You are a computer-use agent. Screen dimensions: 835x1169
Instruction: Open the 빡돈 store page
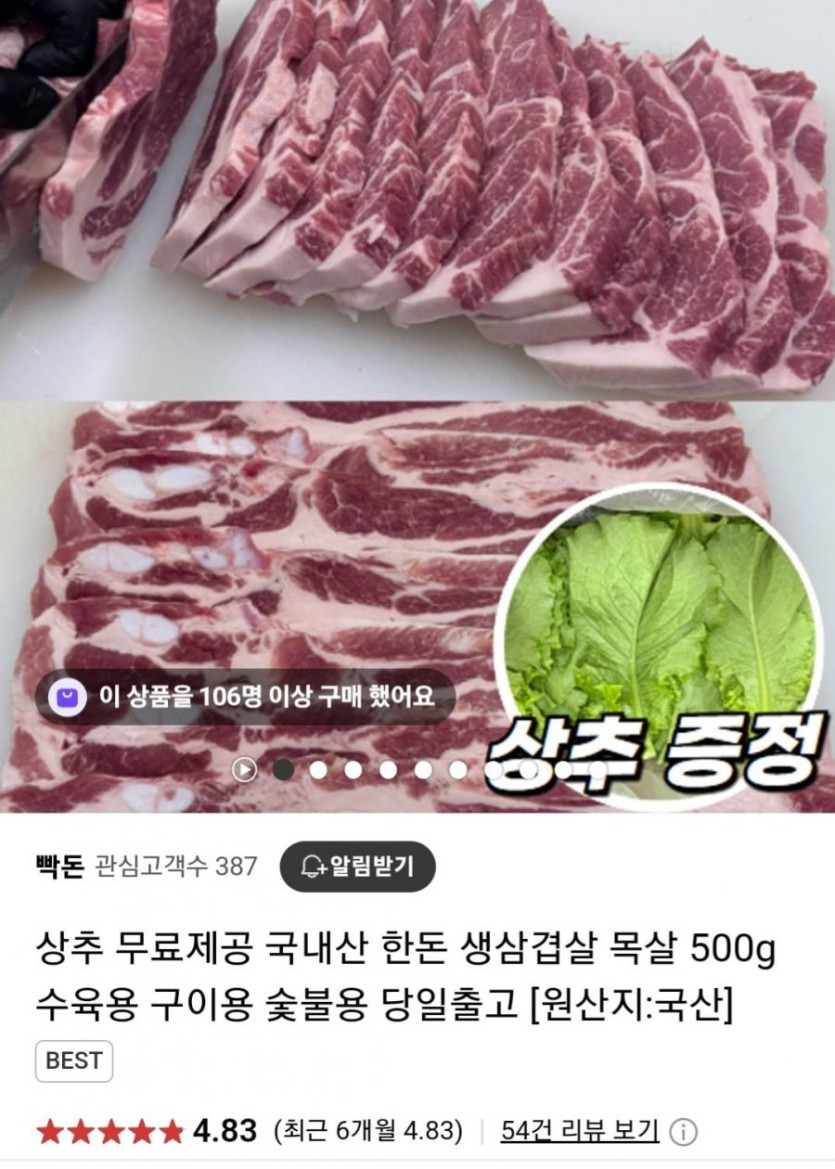(x=59, y=866)
